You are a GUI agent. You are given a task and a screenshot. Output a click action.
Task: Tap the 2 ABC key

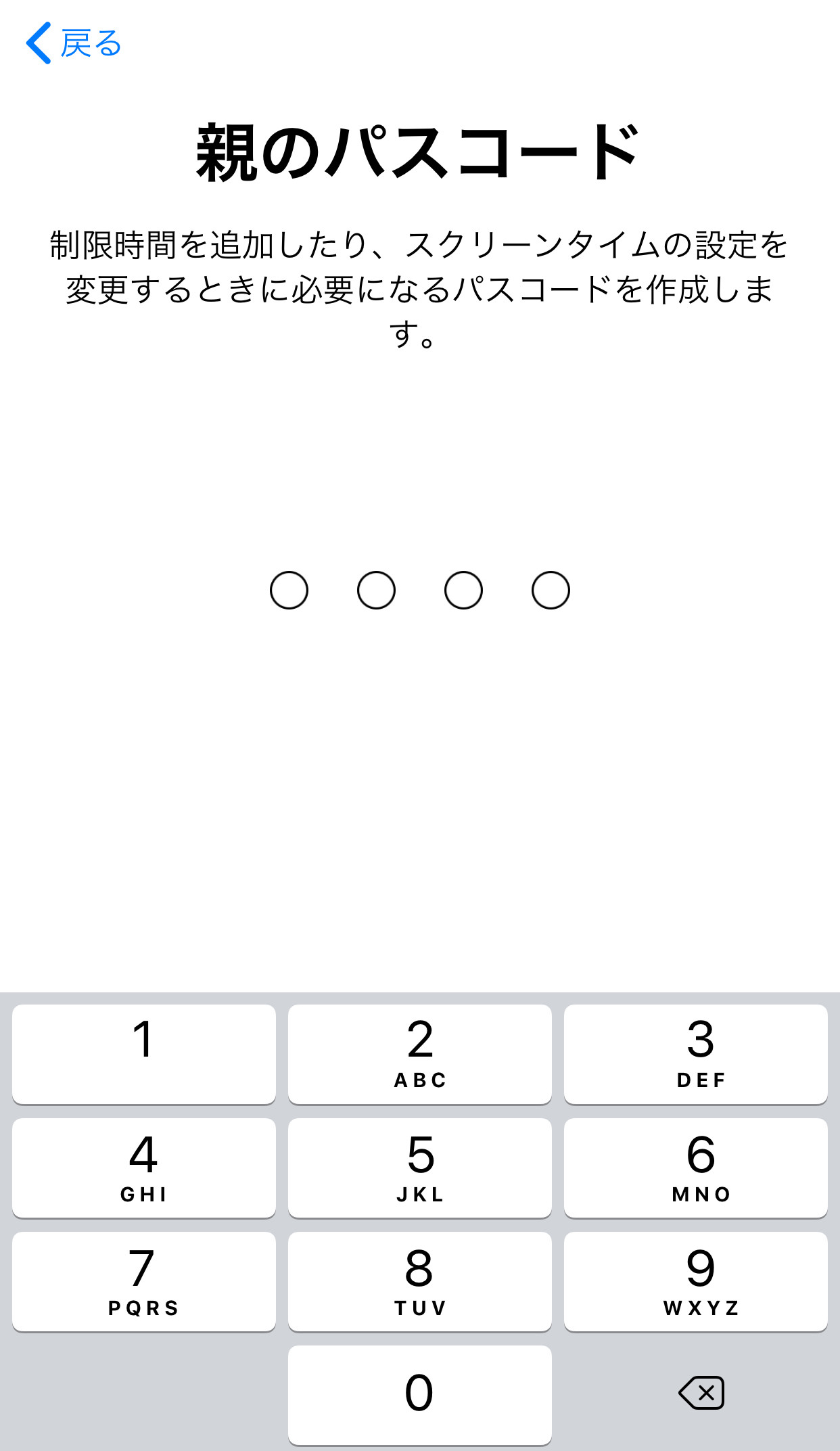pos(420,1054)
